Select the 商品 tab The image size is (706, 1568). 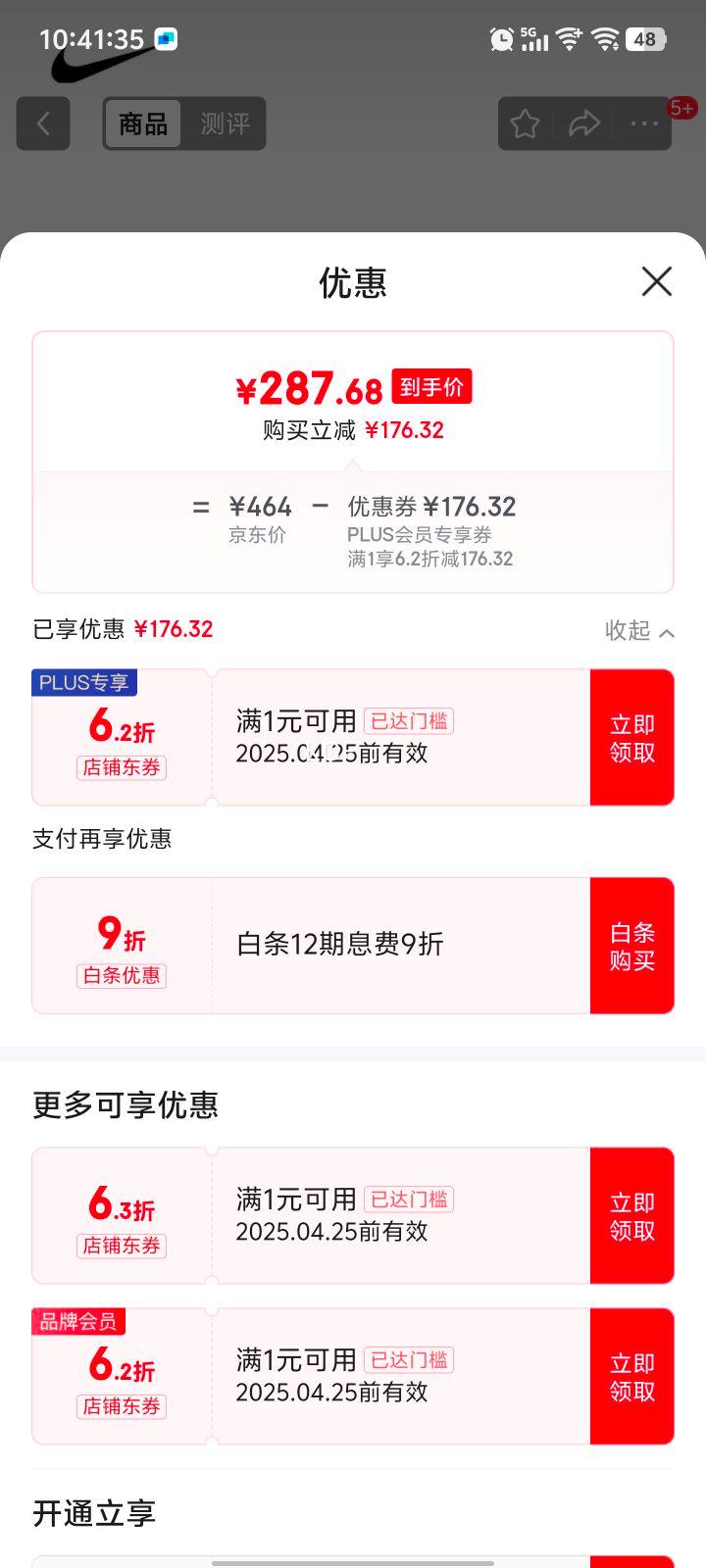point(143,123)
